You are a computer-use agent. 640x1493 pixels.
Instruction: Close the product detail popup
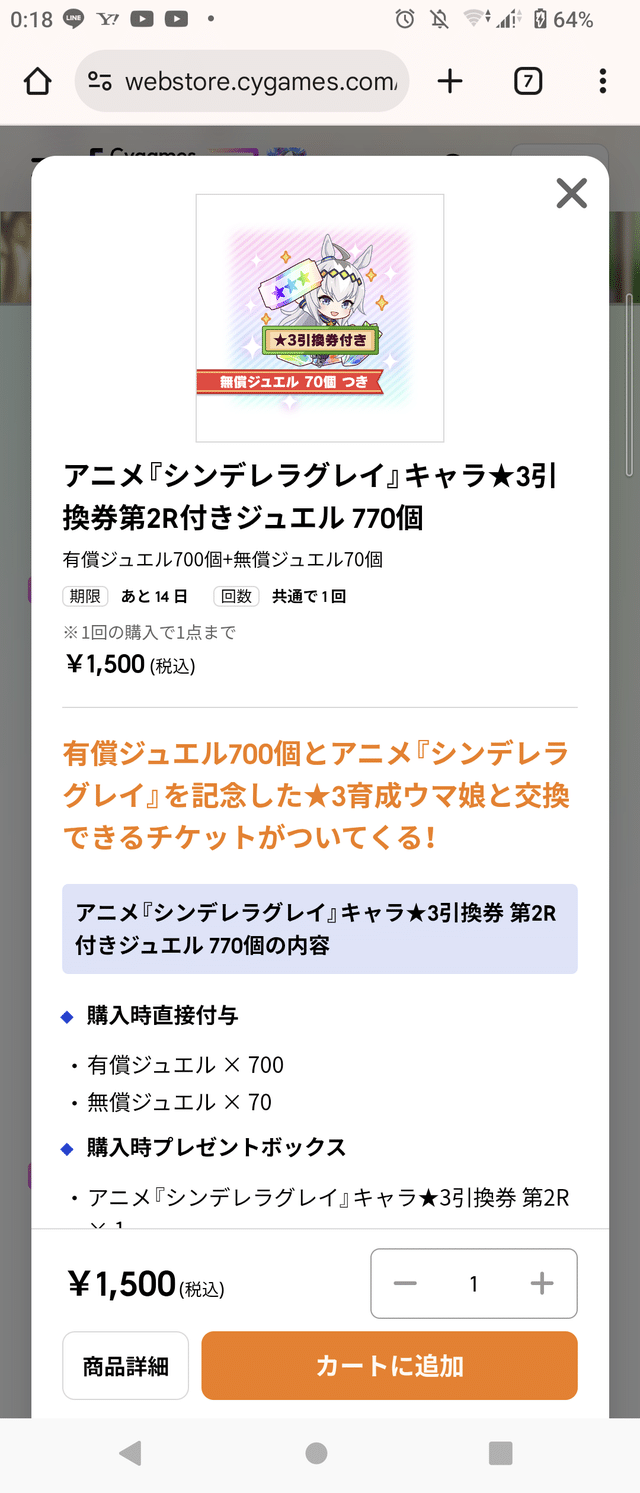coord(571,193)
